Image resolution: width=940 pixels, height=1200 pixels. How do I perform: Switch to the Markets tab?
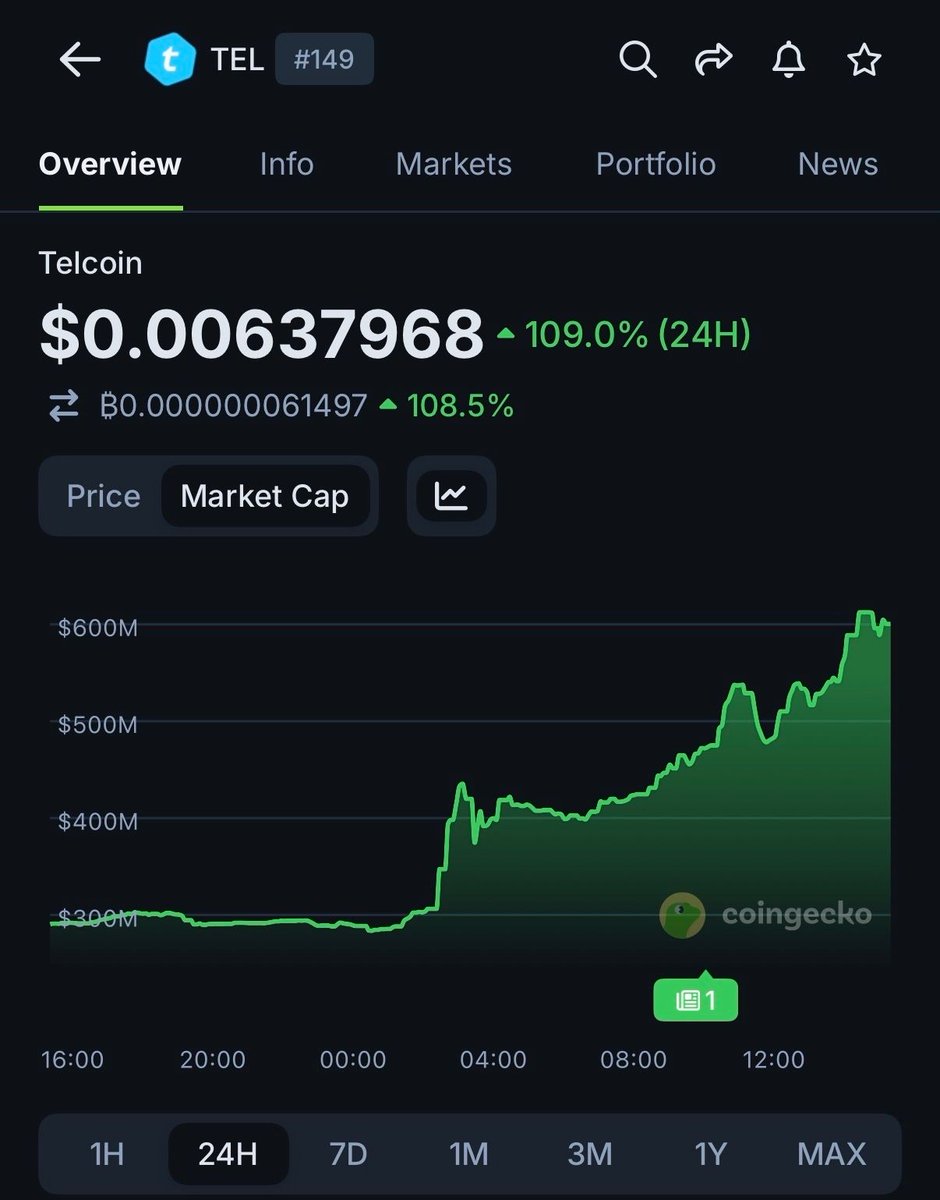coord(453,164)
